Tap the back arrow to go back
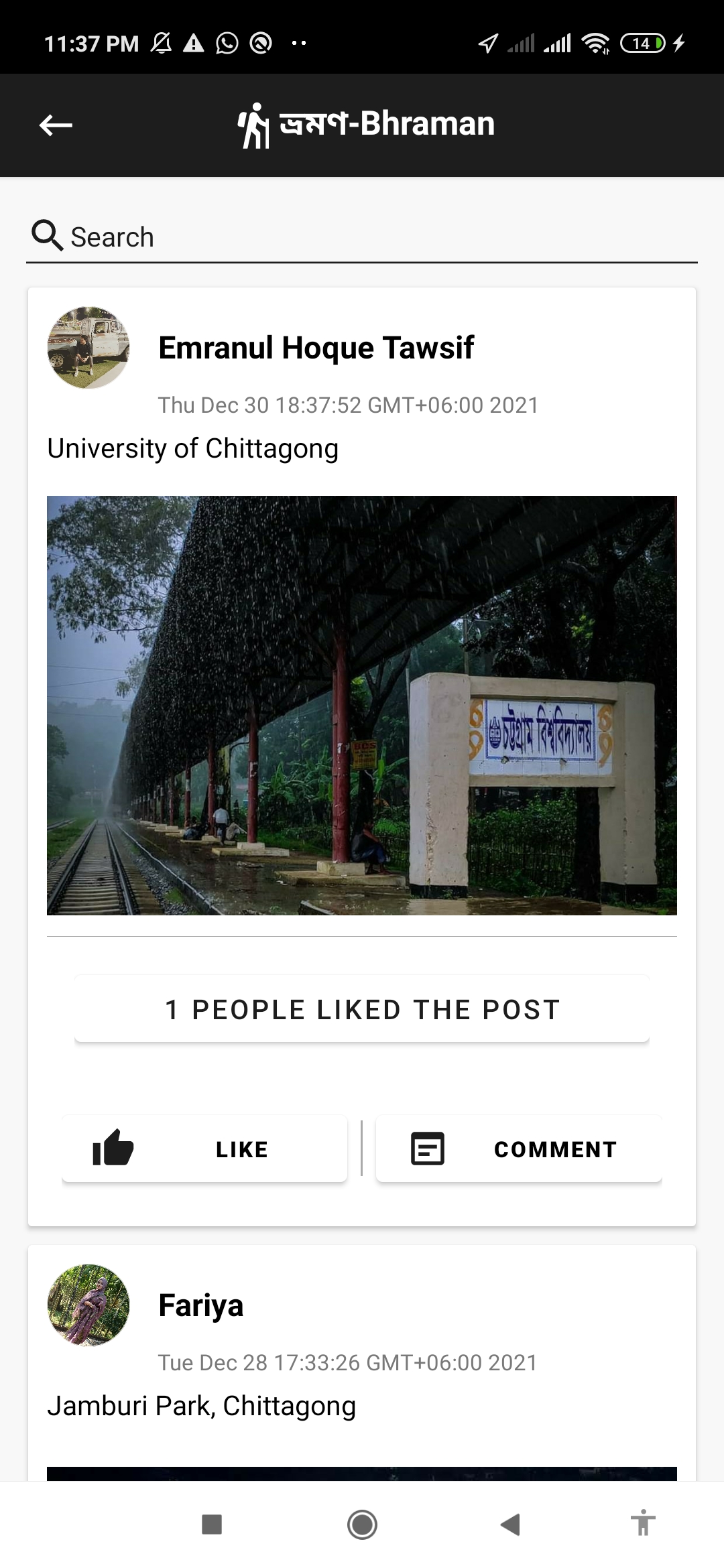This screenshot has height=1568, width=724. tap(54, 125)
